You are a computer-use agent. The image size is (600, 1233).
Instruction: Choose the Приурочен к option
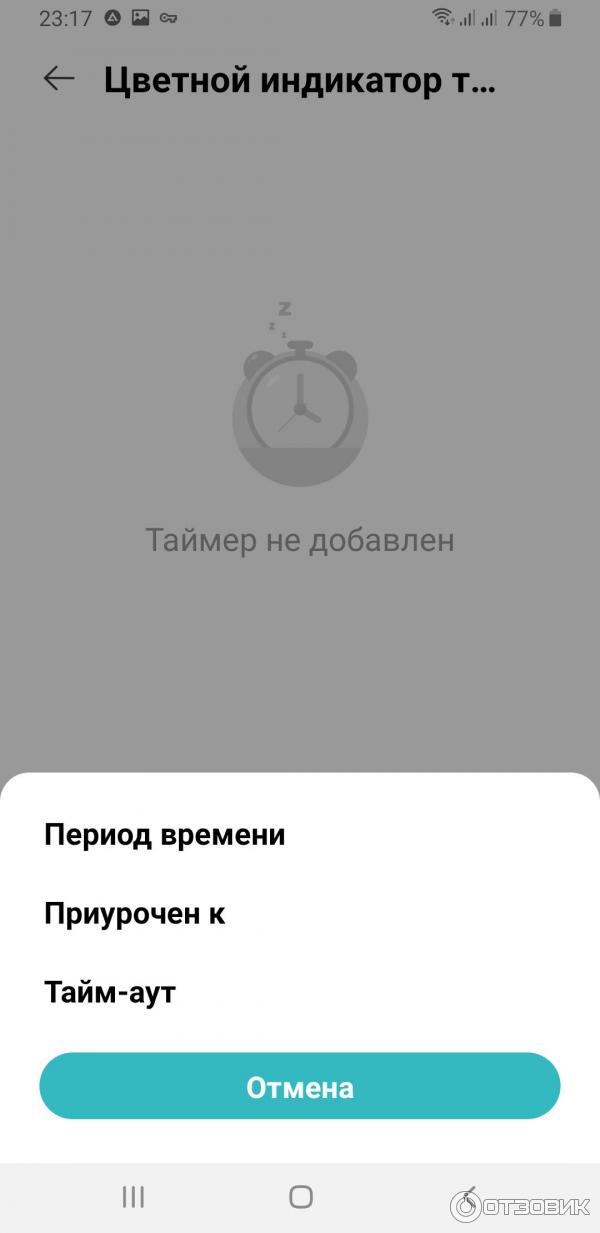point(135,914)
